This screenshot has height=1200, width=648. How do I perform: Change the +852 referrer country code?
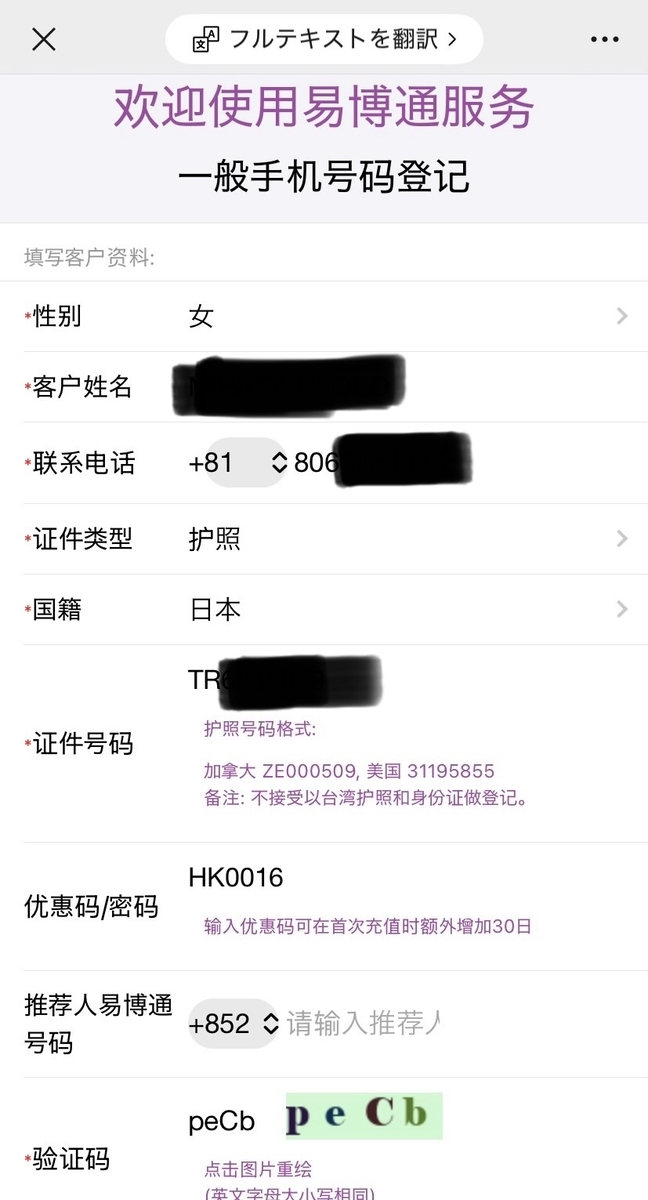pos(233,1023)
